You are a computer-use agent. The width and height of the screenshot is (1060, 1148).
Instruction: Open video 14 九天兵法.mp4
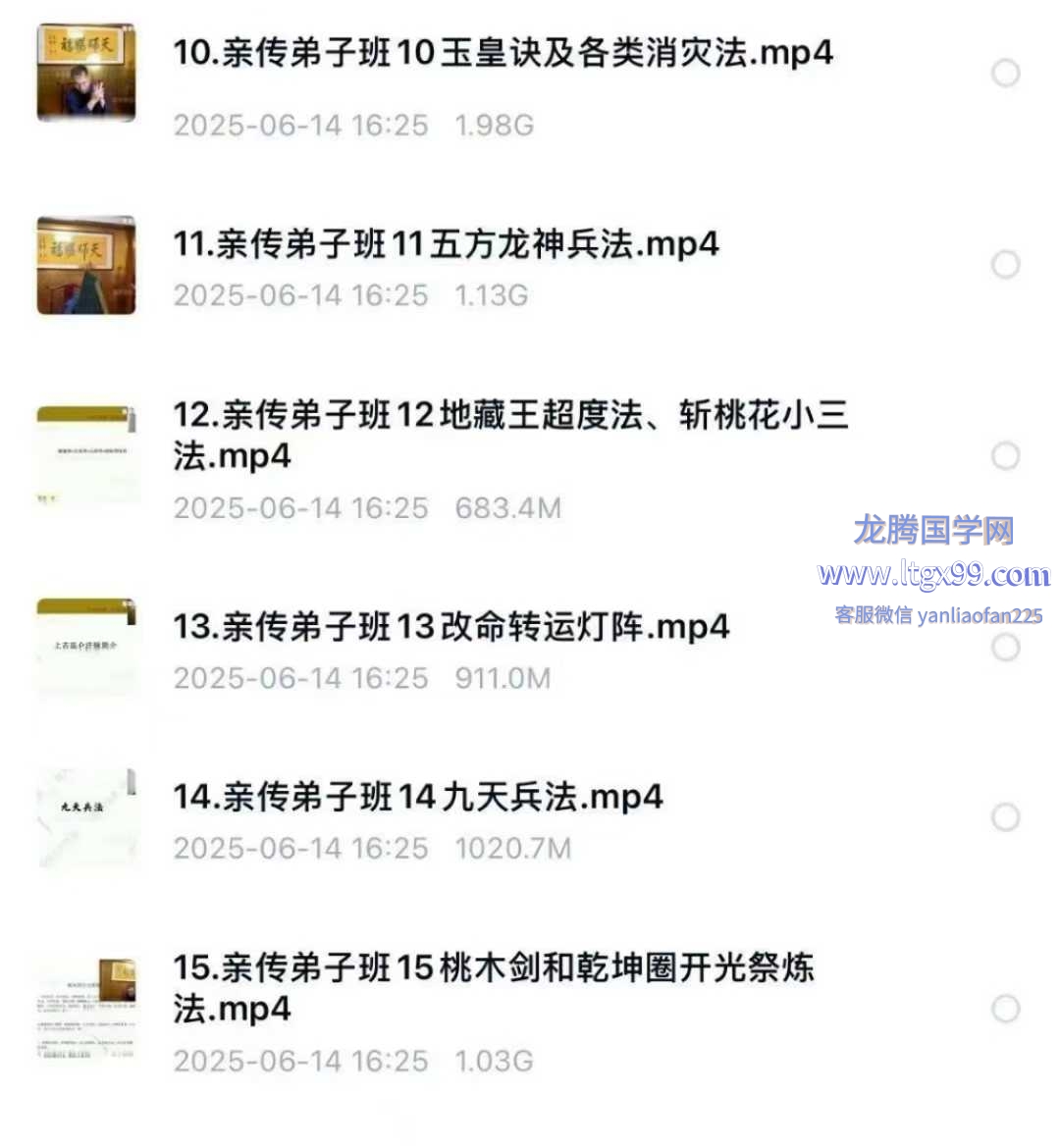point(418,797)
